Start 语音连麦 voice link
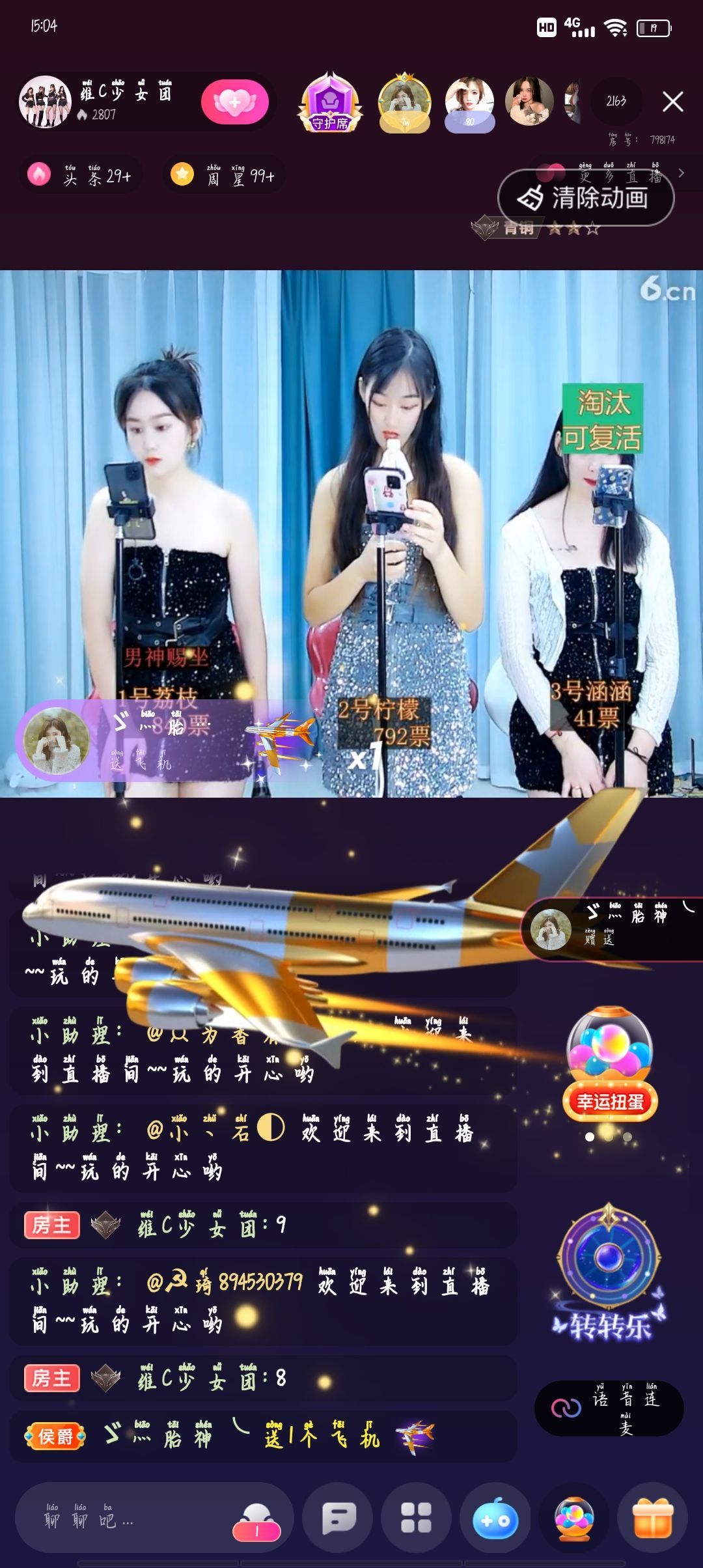 (609, 1408)
